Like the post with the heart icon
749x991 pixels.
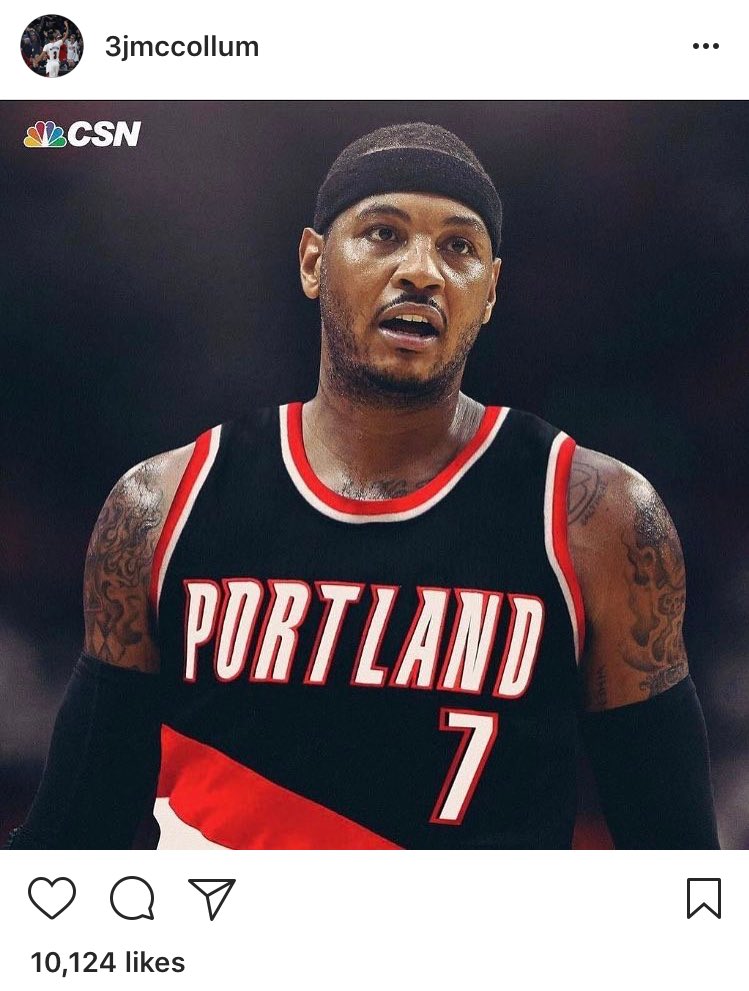[x=51, y=897]
